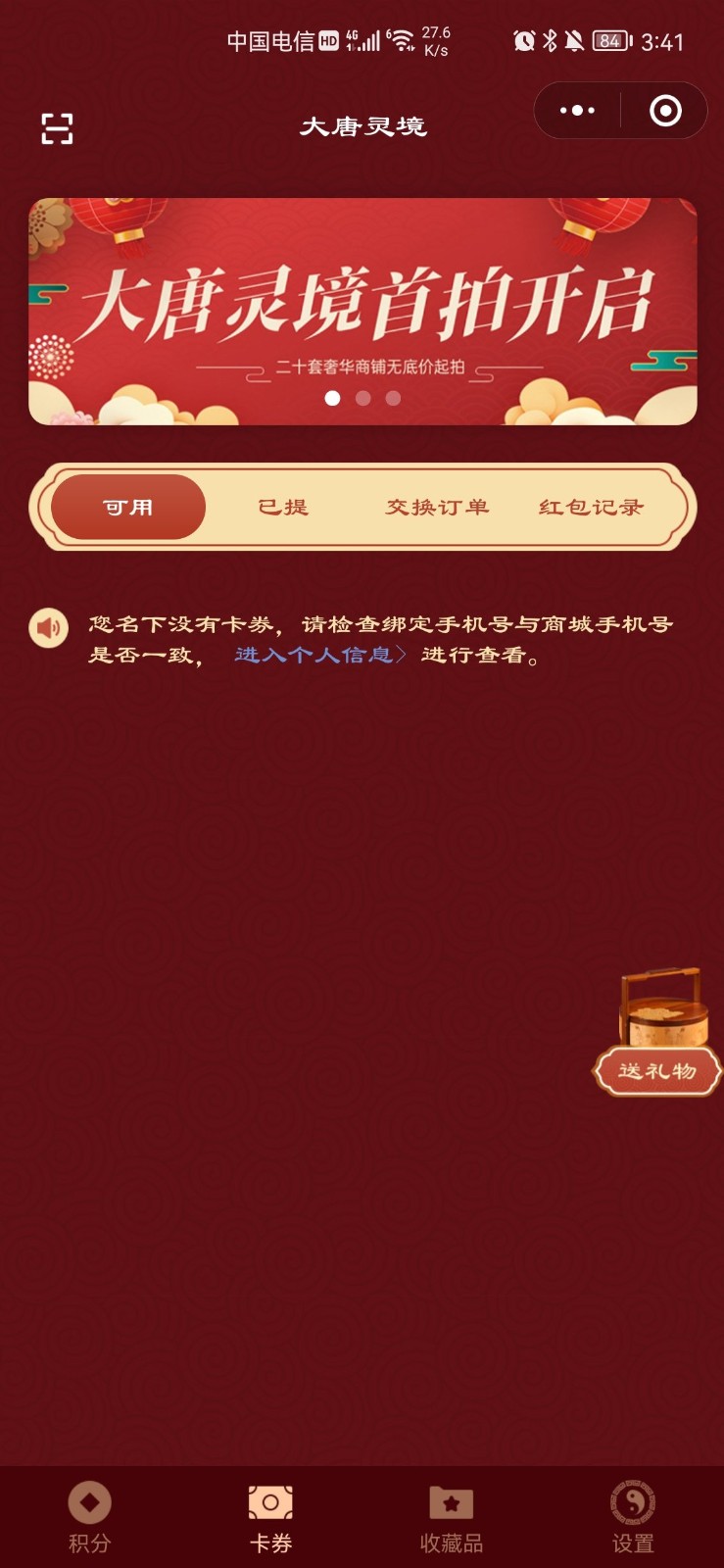This screenshot has height=1568, width=724.
Task: Follow the 进入个人信息 link
Action: tap(318, 655)
